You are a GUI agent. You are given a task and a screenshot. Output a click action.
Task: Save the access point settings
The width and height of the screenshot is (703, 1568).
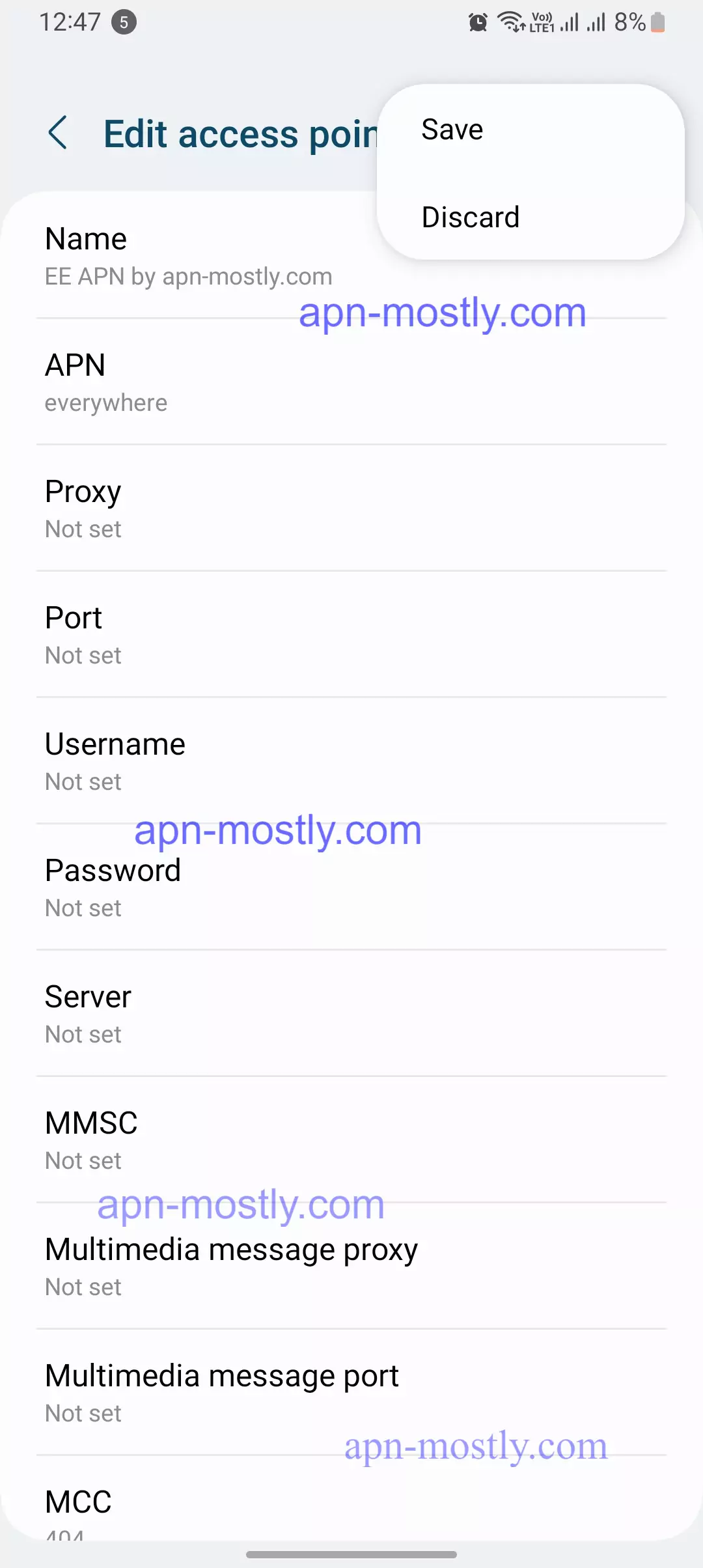pyautogui.click(x=452, y=129)
